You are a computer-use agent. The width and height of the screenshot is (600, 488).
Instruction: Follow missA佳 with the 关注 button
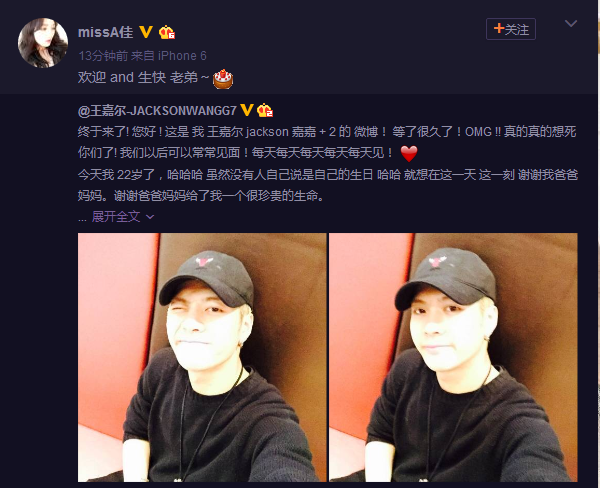coord(511,30)
